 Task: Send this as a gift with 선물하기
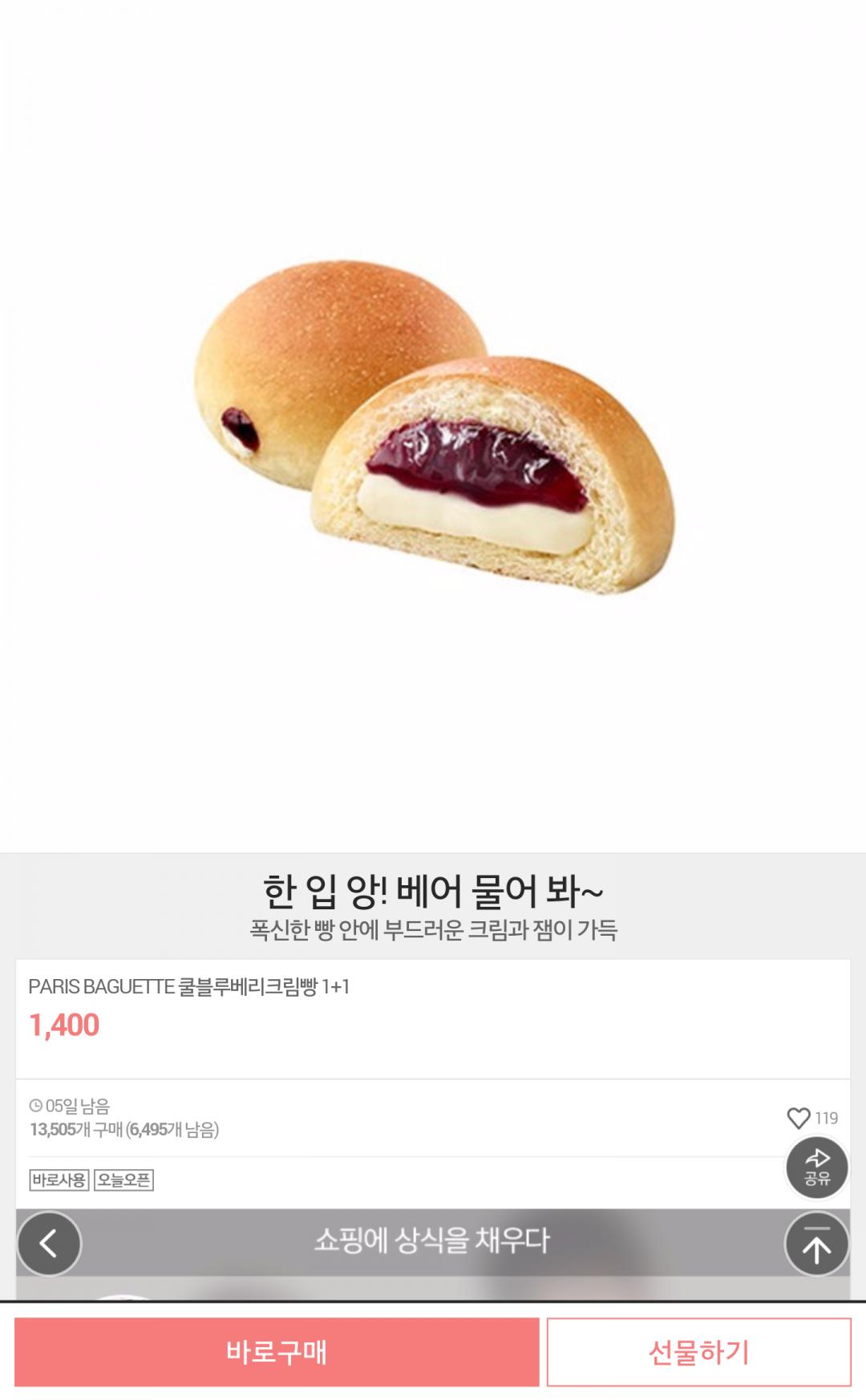pos(698,1352)
